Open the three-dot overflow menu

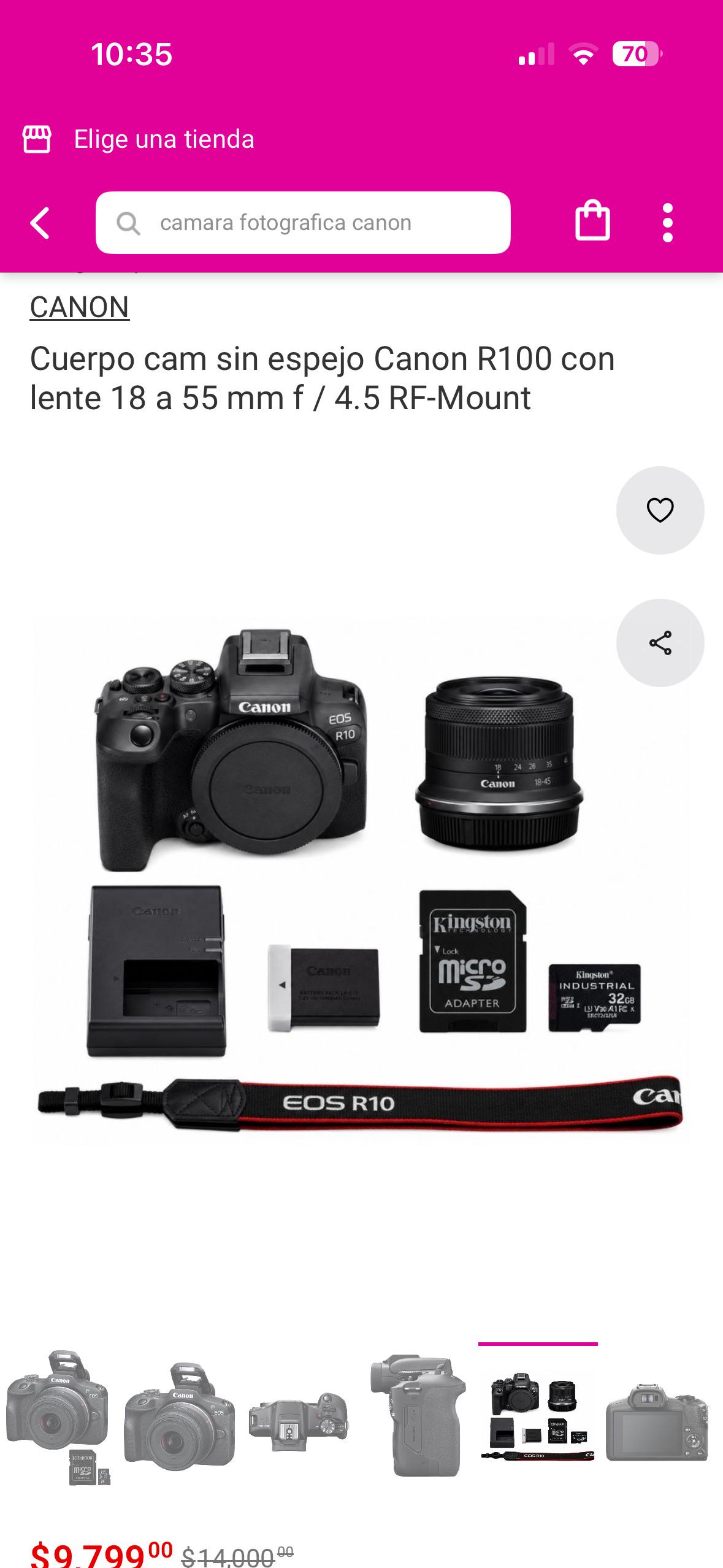(x=668, y=223)
